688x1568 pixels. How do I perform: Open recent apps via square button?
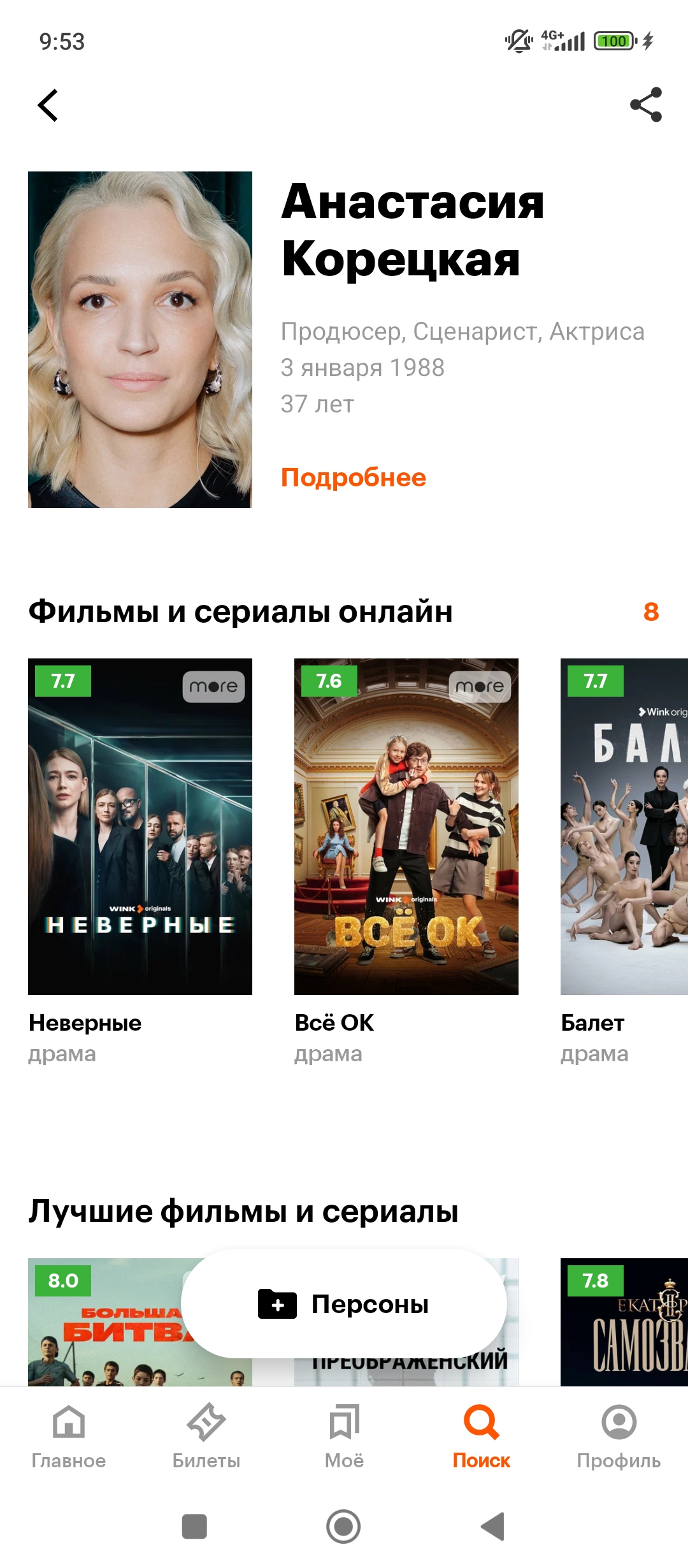194,1527
